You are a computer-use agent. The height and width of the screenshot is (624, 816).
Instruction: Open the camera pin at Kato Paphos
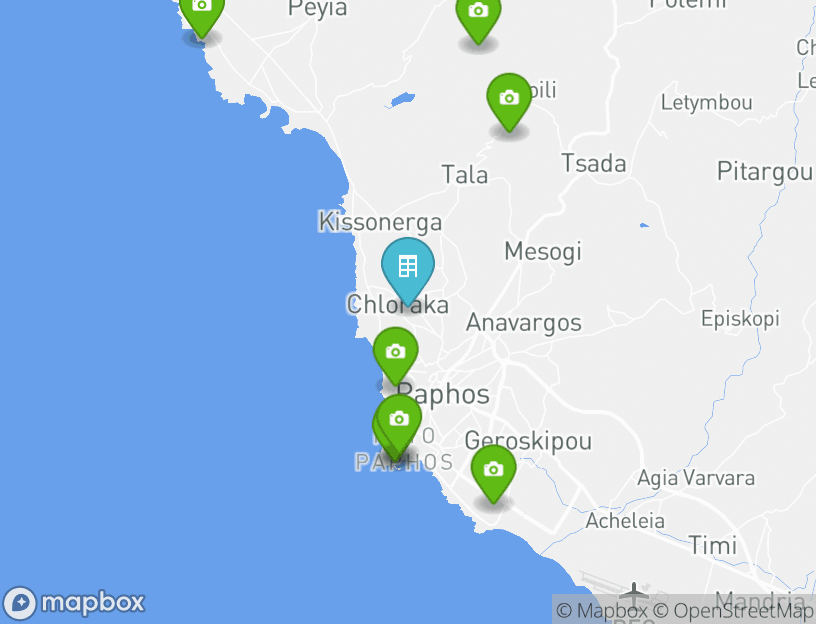click(399, 420)
